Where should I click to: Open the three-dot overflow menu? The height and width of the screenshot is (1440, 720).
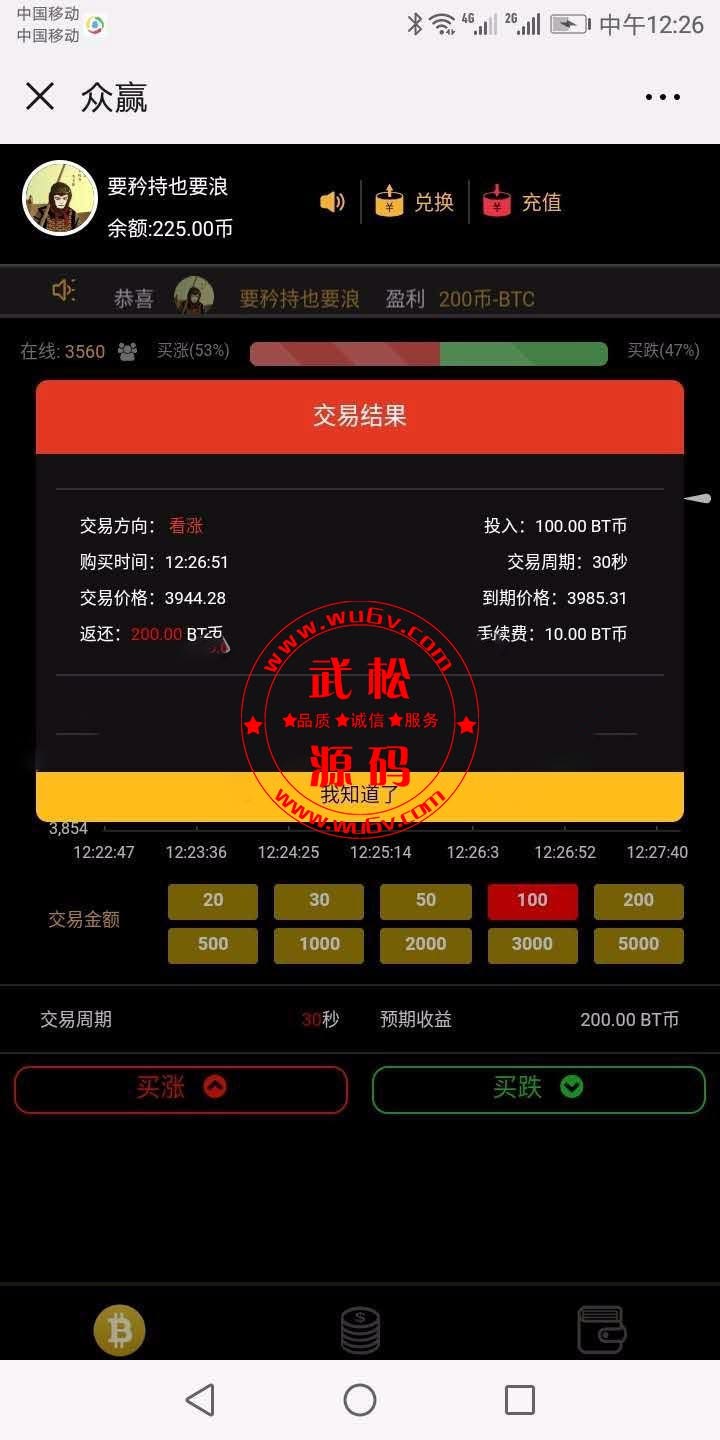point(662,97)
